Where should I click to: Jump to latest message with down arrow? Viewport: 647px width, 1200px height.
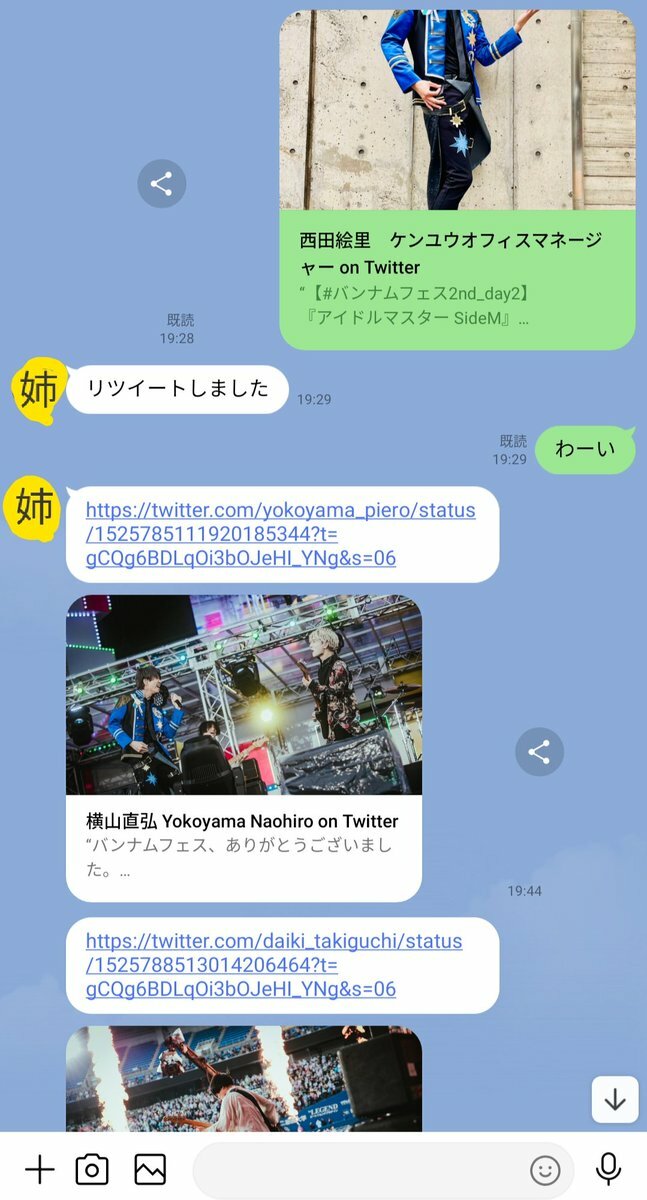pyautogui.click(x=614, y=1100)
